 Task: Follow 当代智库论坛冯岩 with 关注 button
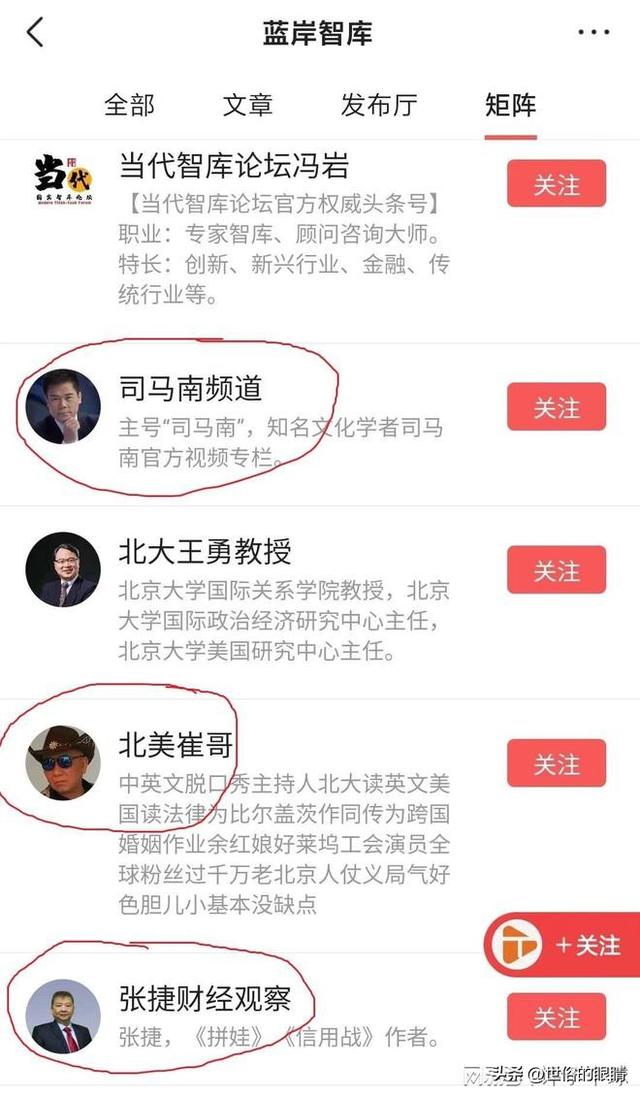tap(556, 184)
